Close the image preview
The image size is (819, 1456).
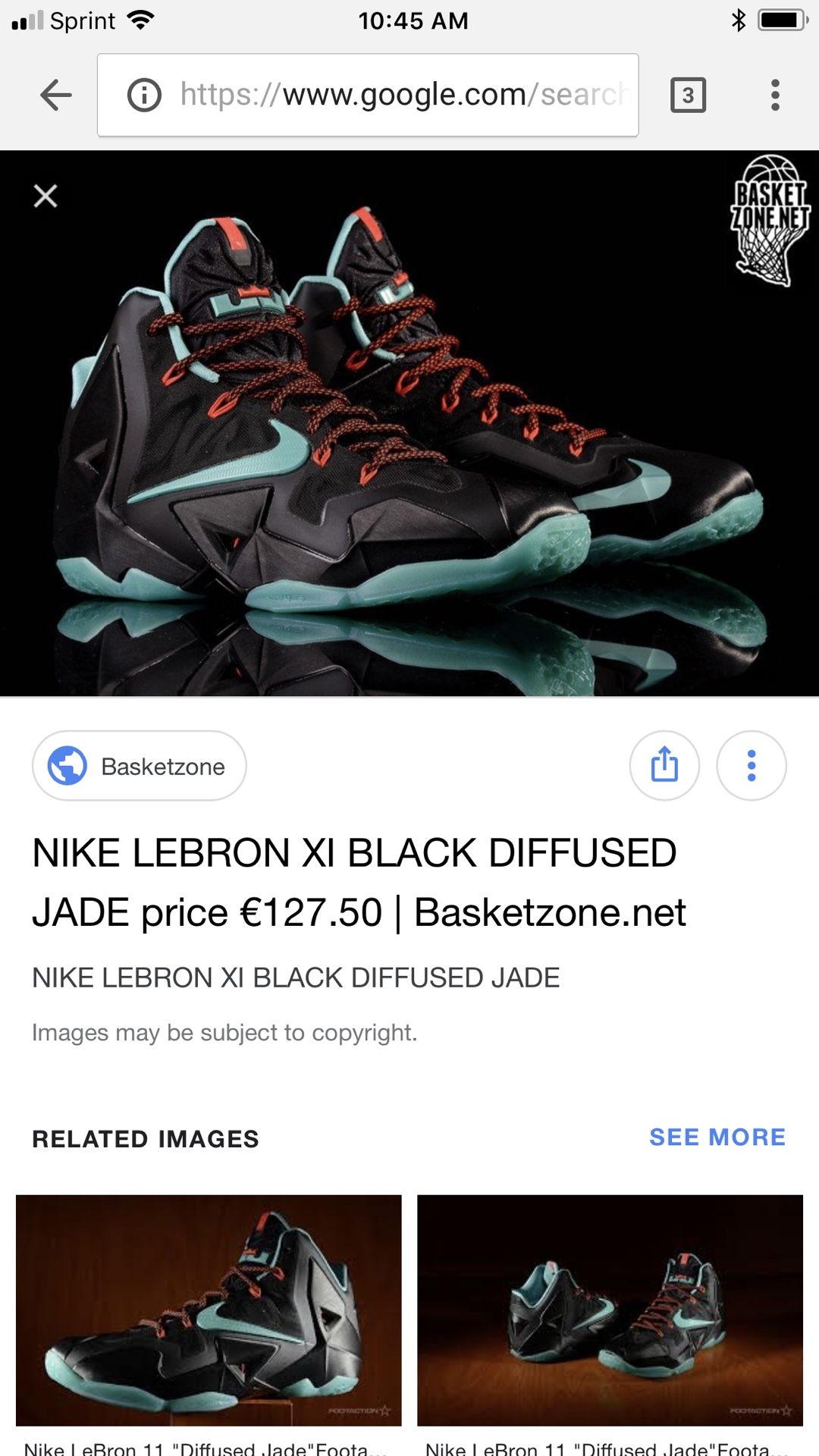tap(45, 196)
